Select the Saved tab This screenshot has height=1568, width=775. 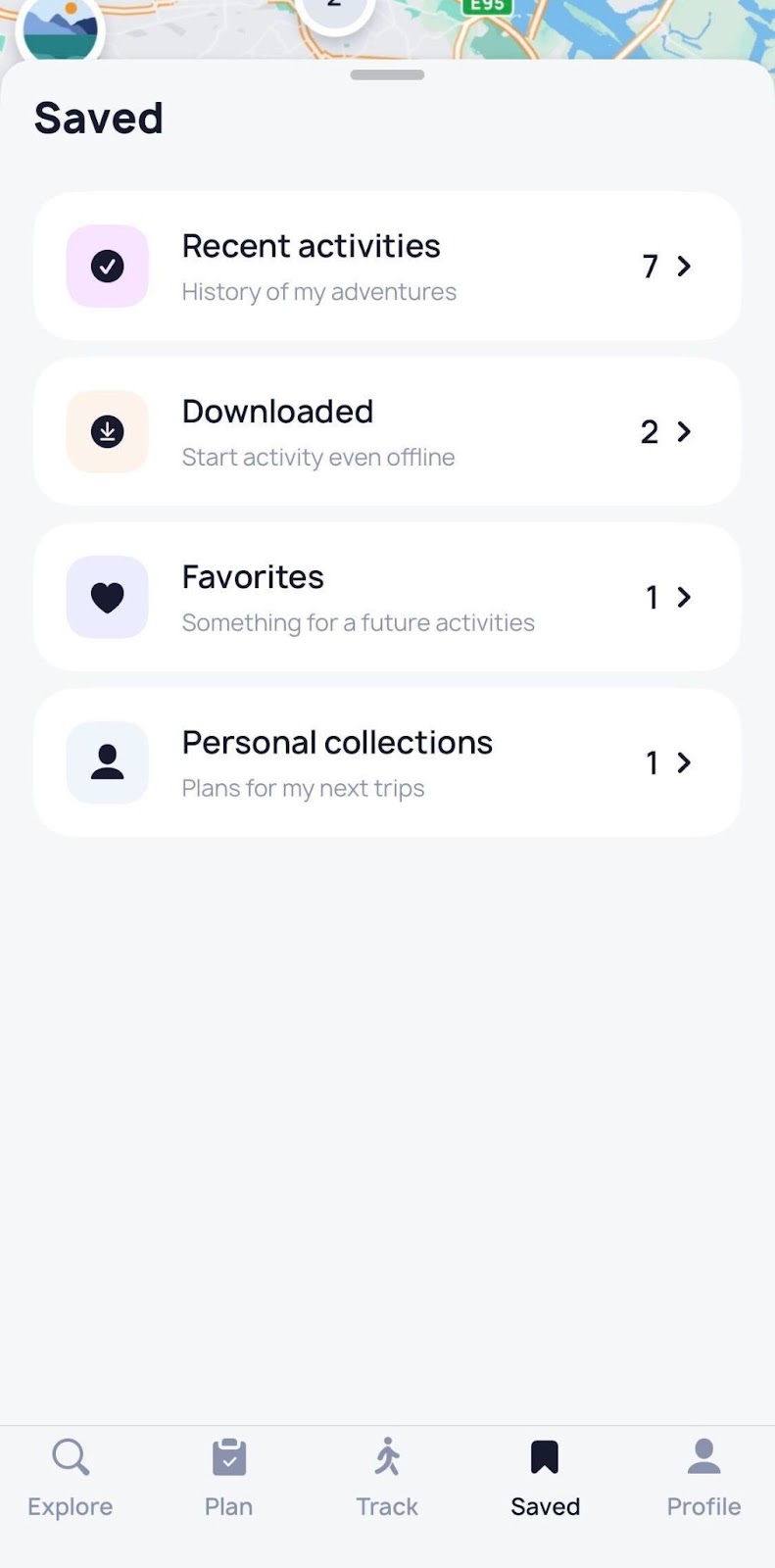point(545,1478)
